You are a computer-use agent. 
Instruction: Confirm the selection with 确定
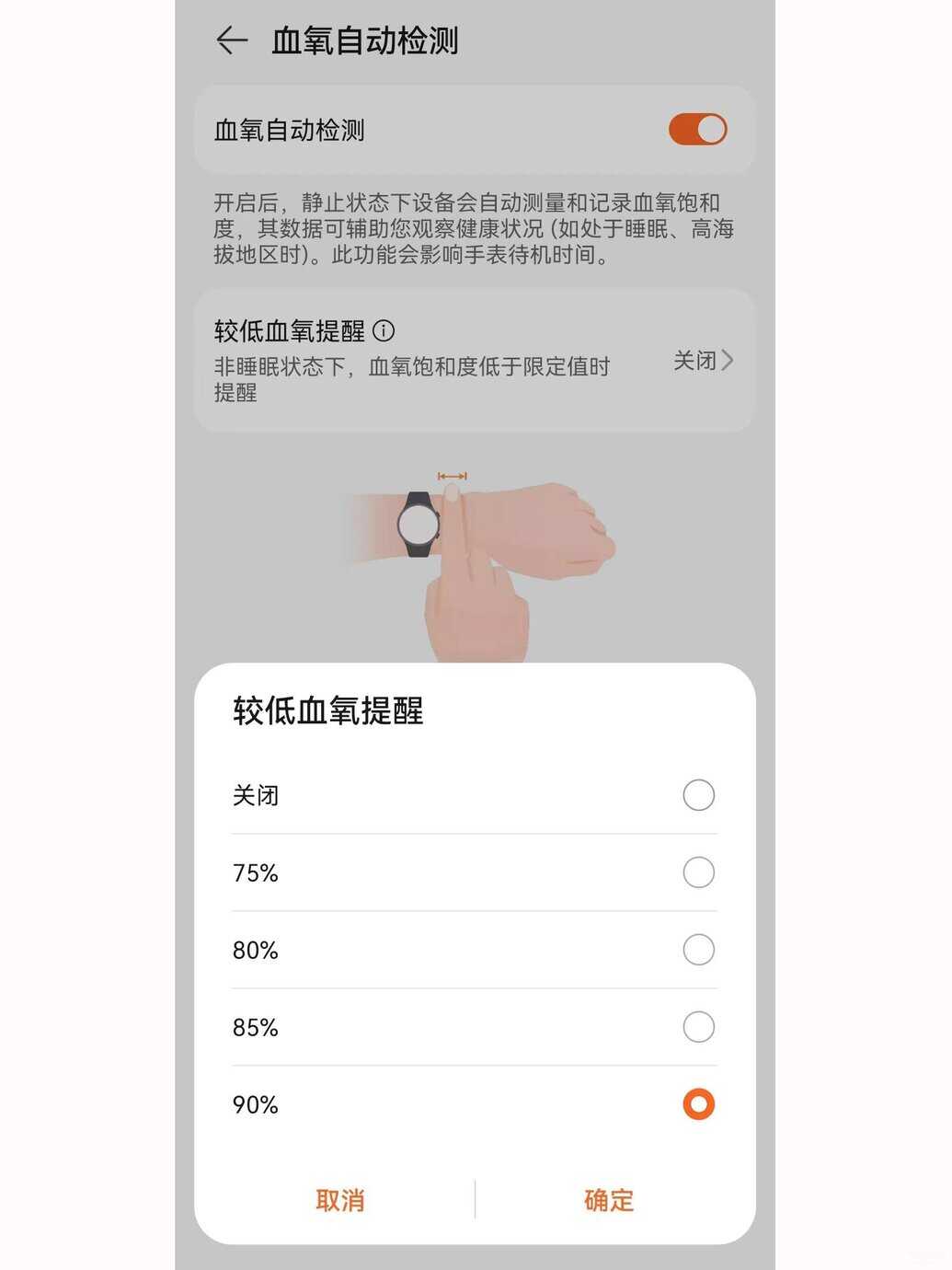pyautogui.click(x=609, y=1200)
